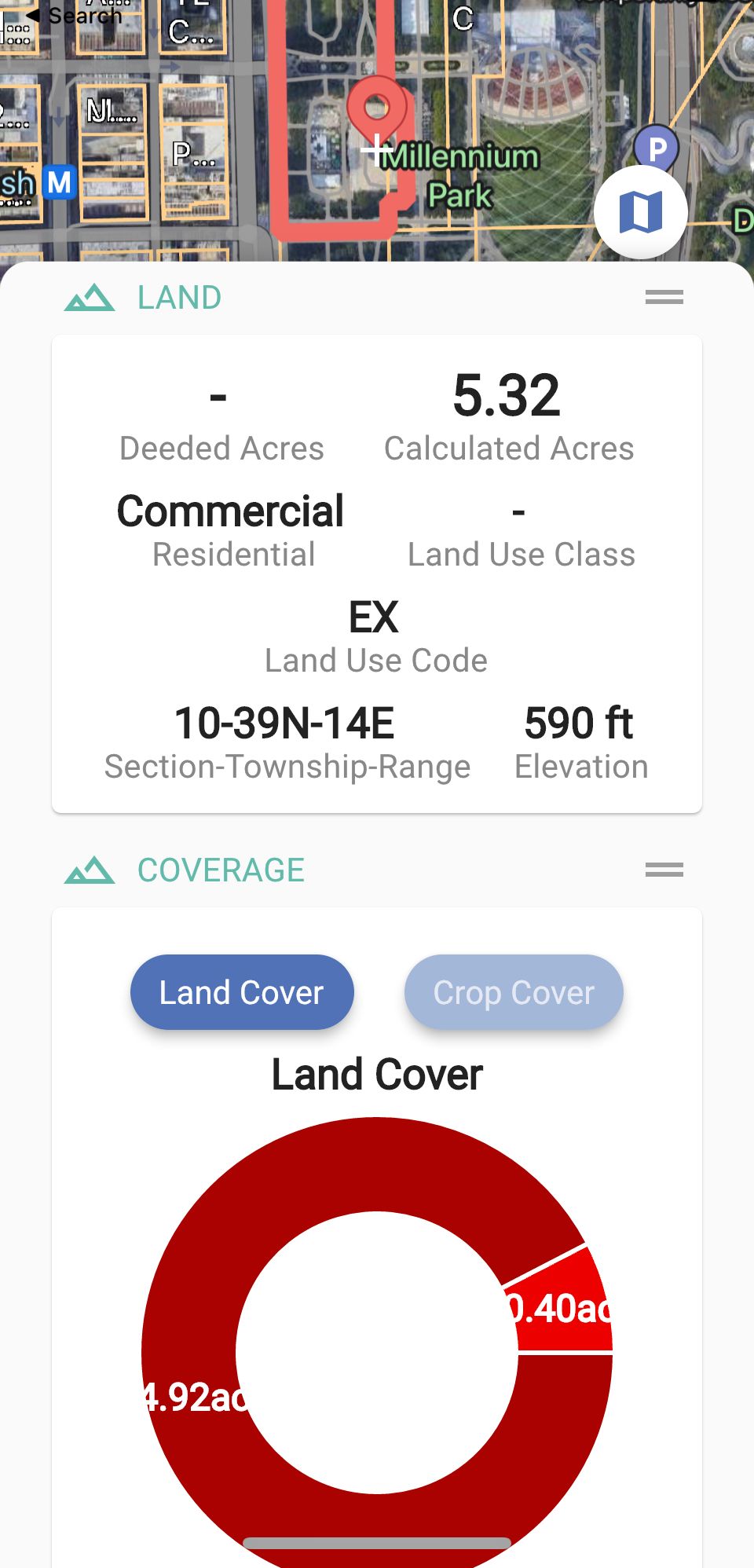Select the Land Cover chart heading

(377, 1073)
